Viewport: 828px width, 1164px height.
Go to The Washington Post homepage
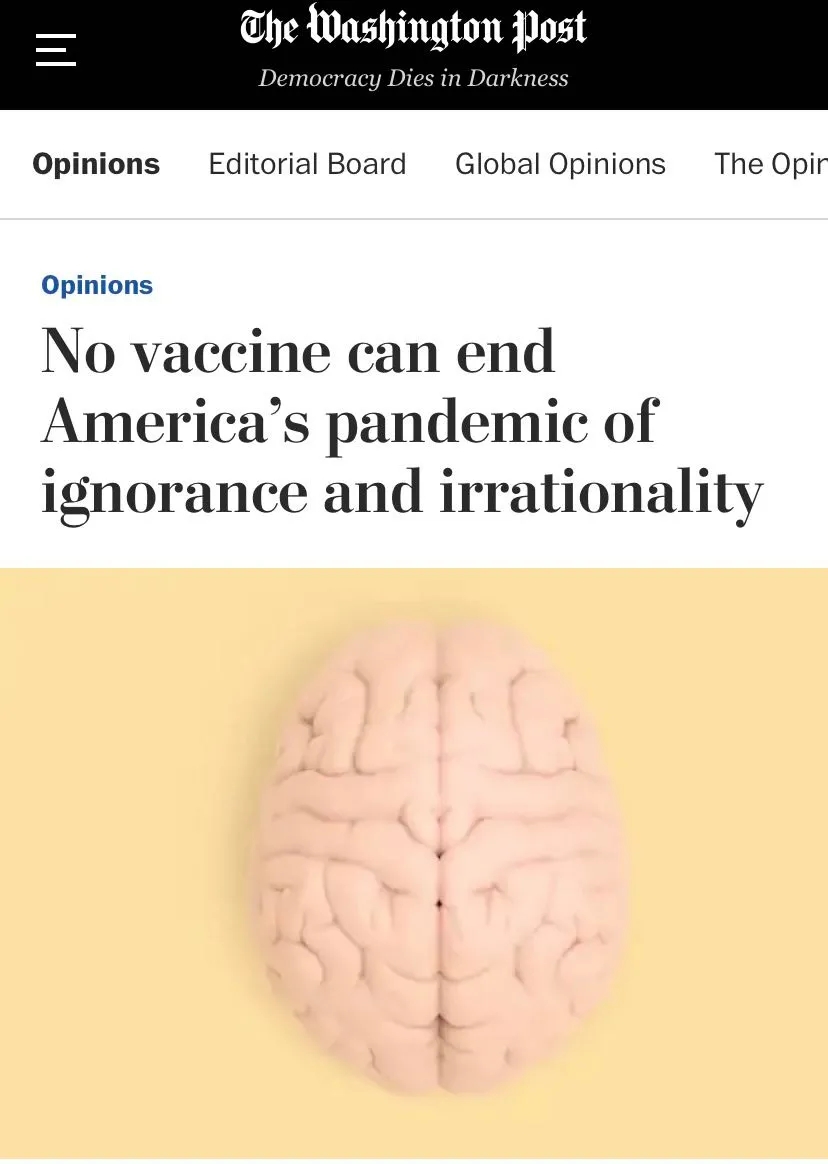(413, 30)
